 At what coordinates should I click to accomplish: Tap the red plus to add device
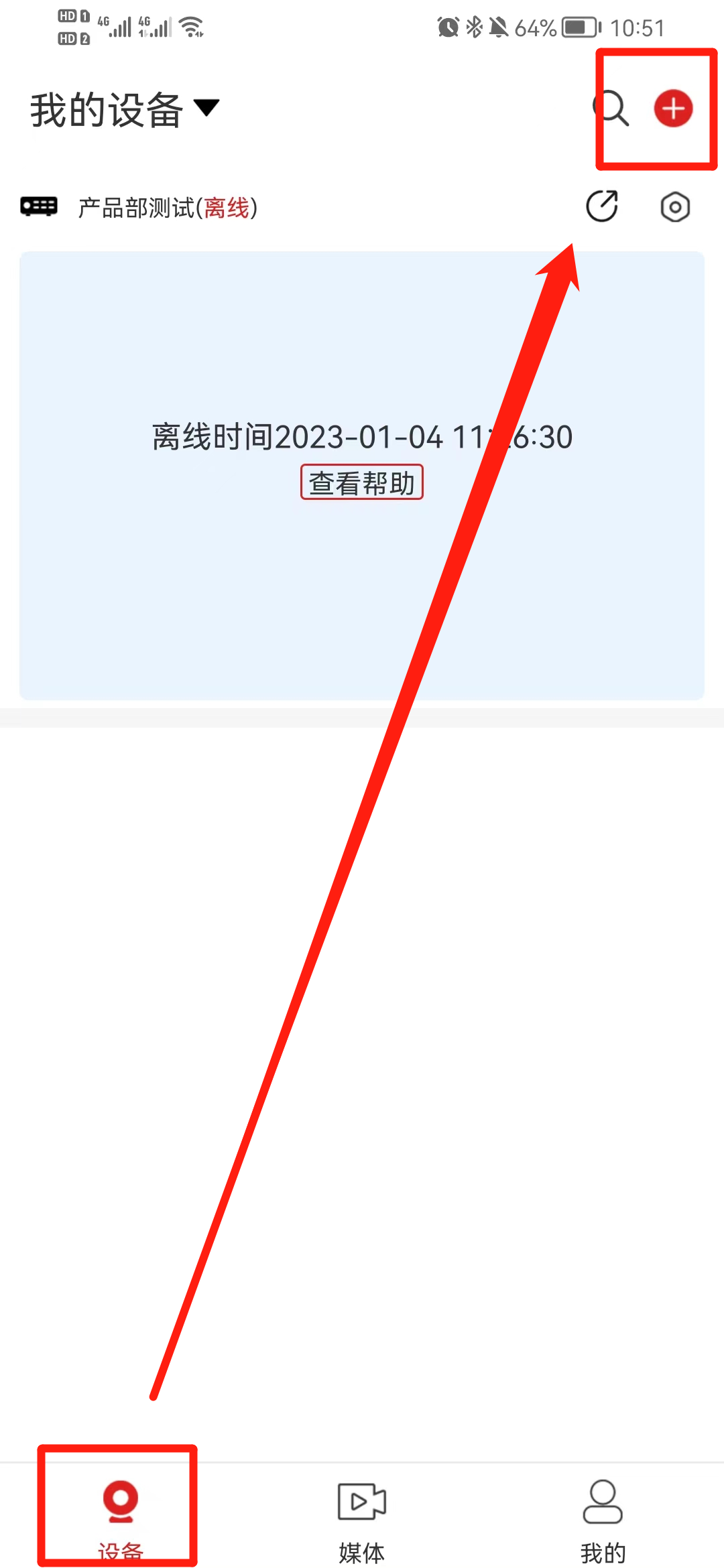[673, 109]
